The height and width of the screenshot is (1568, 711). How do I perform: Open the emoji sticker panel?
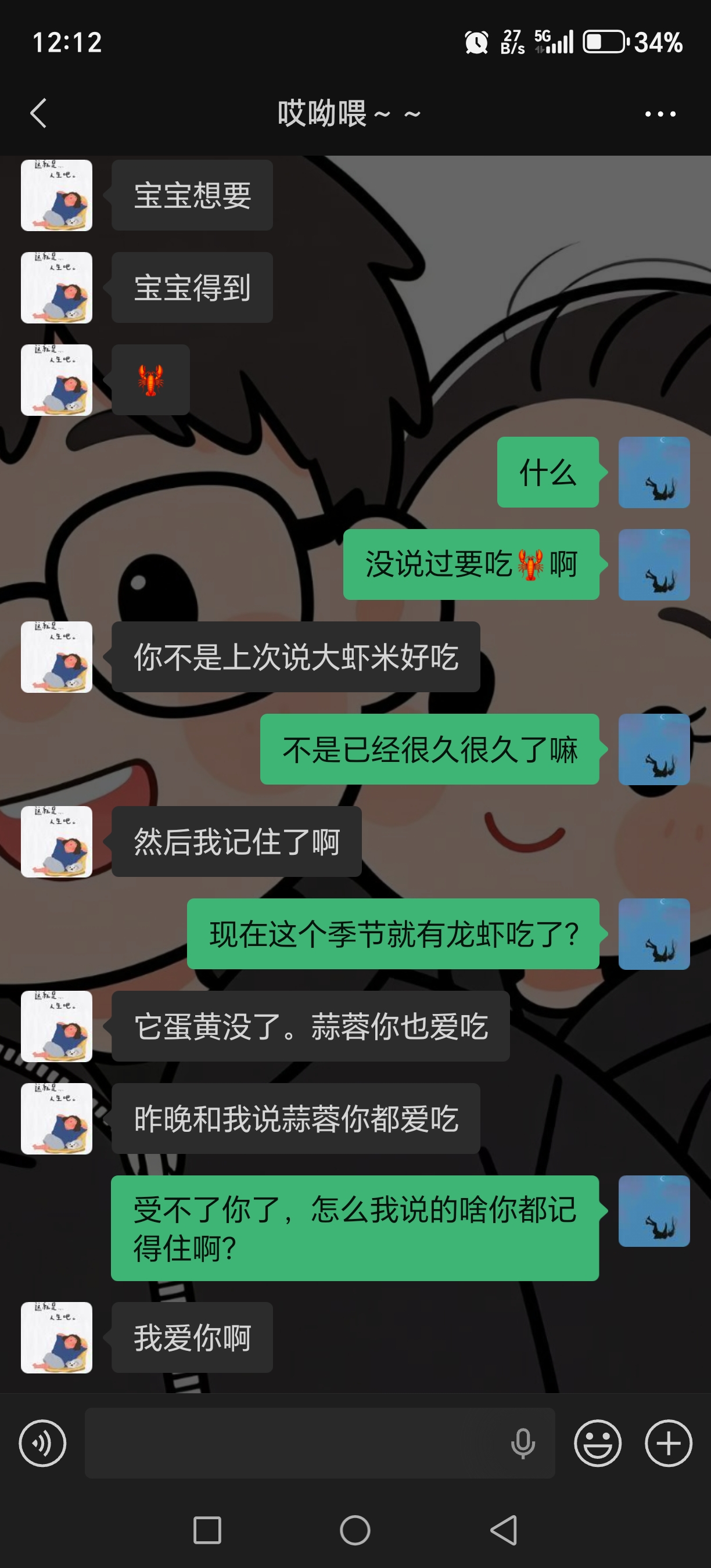[598, 1443]
